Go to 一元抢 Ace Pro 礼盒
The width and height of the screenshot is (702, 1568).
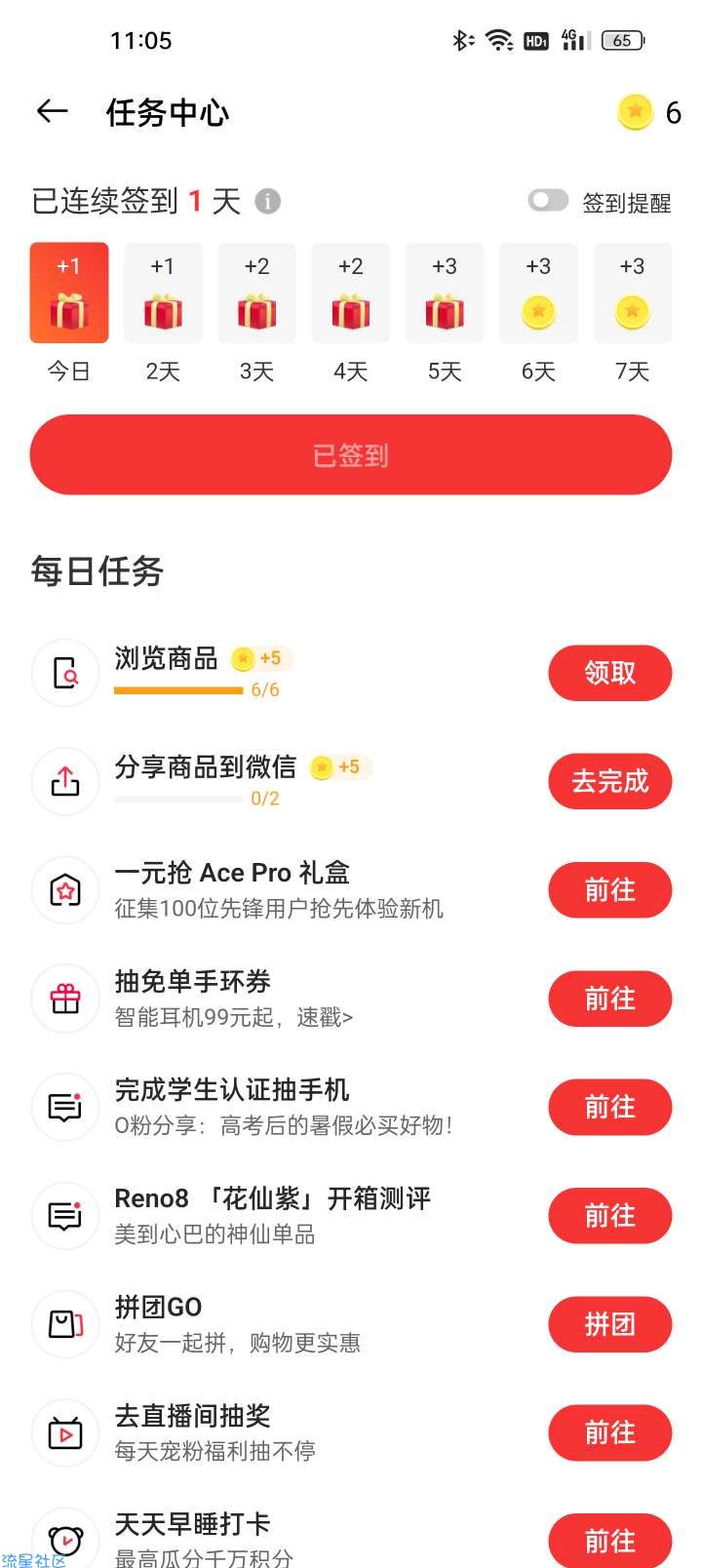[x=609, y=890]
